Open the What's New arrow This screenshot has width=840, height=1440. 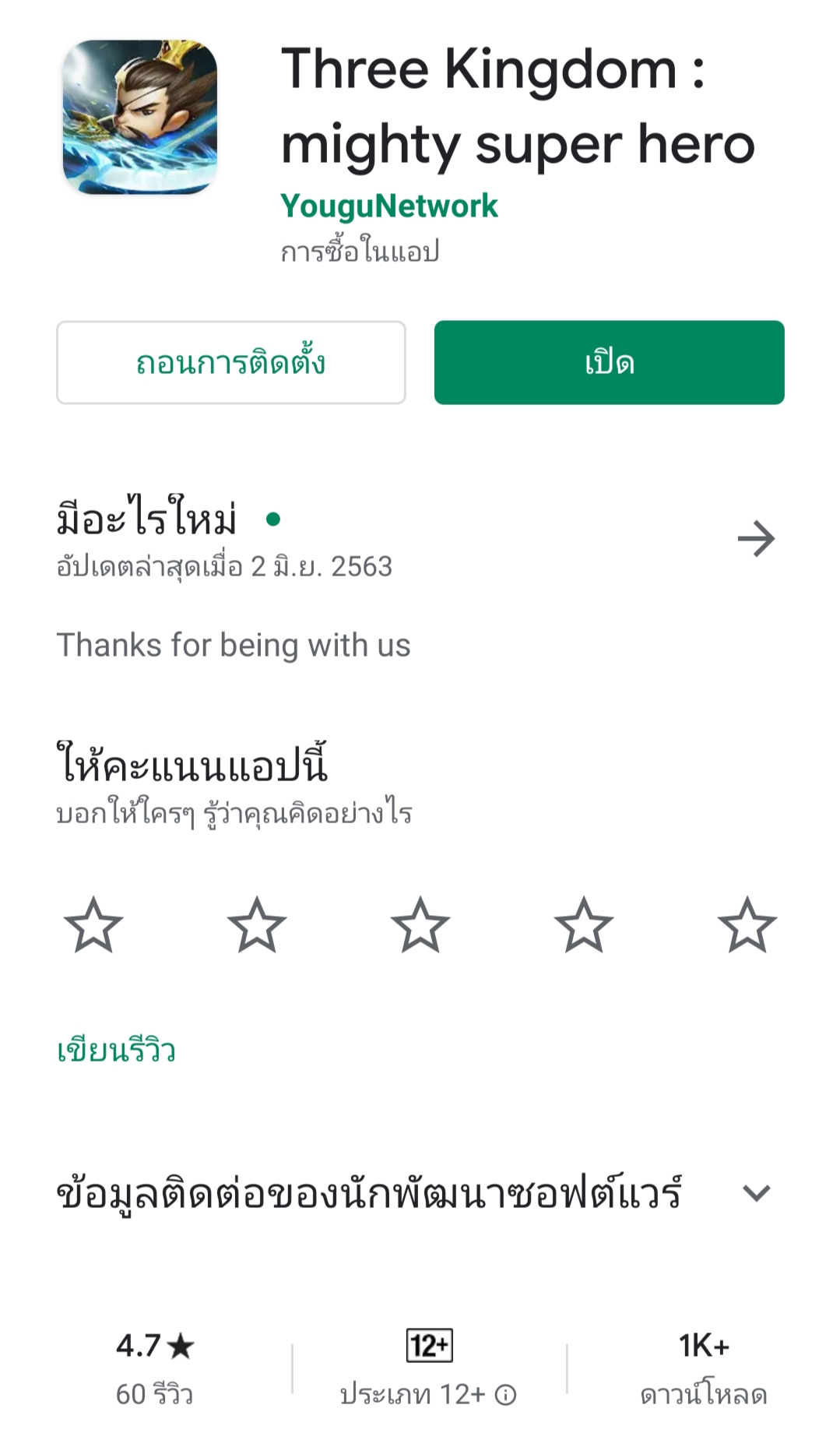(x=756, y=539)
